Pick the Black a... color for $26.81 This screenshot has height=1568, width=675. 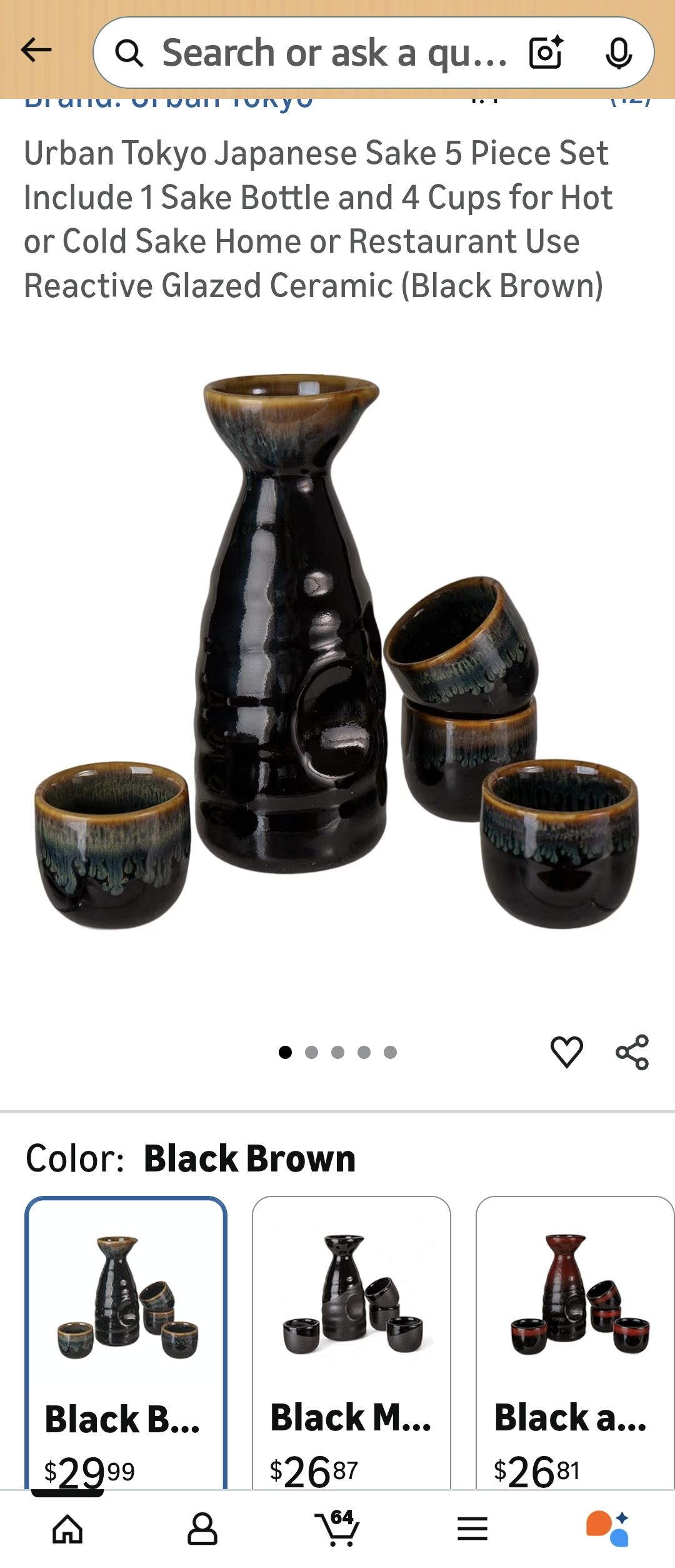point(575,1345)
